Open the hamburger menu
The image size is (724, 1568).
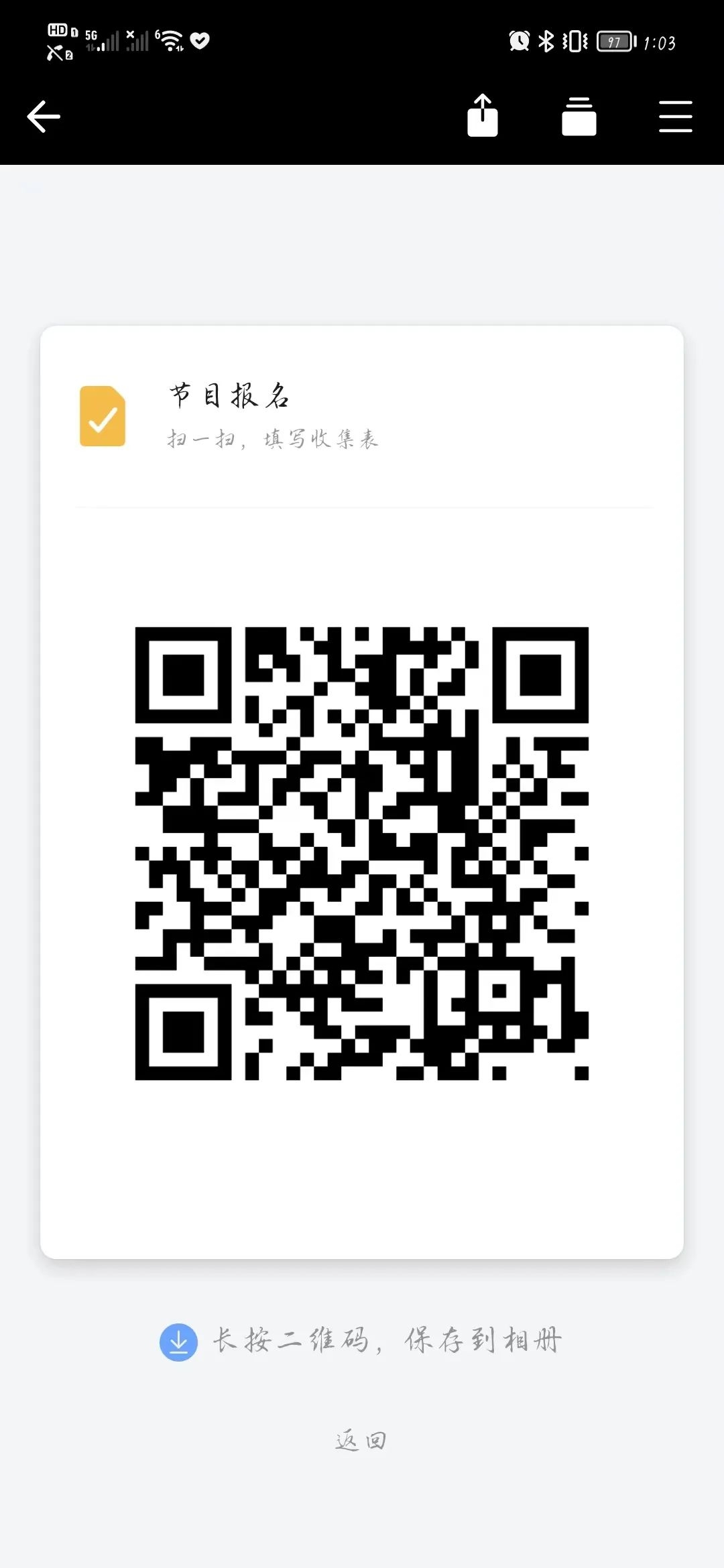675,117
